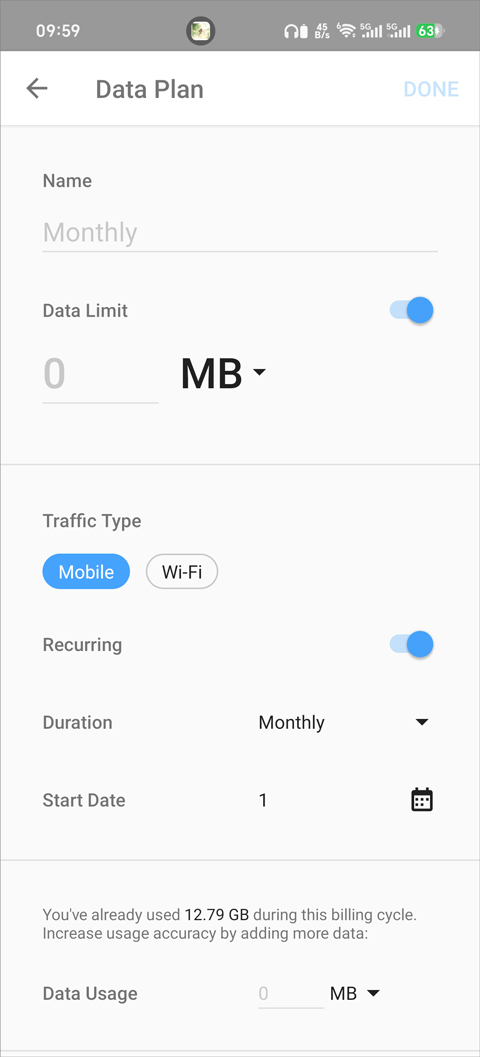The width and height of the screenshot is (480, 1057).
Task: Select Wi-Fi traffic type
Action: click(182, 572)
